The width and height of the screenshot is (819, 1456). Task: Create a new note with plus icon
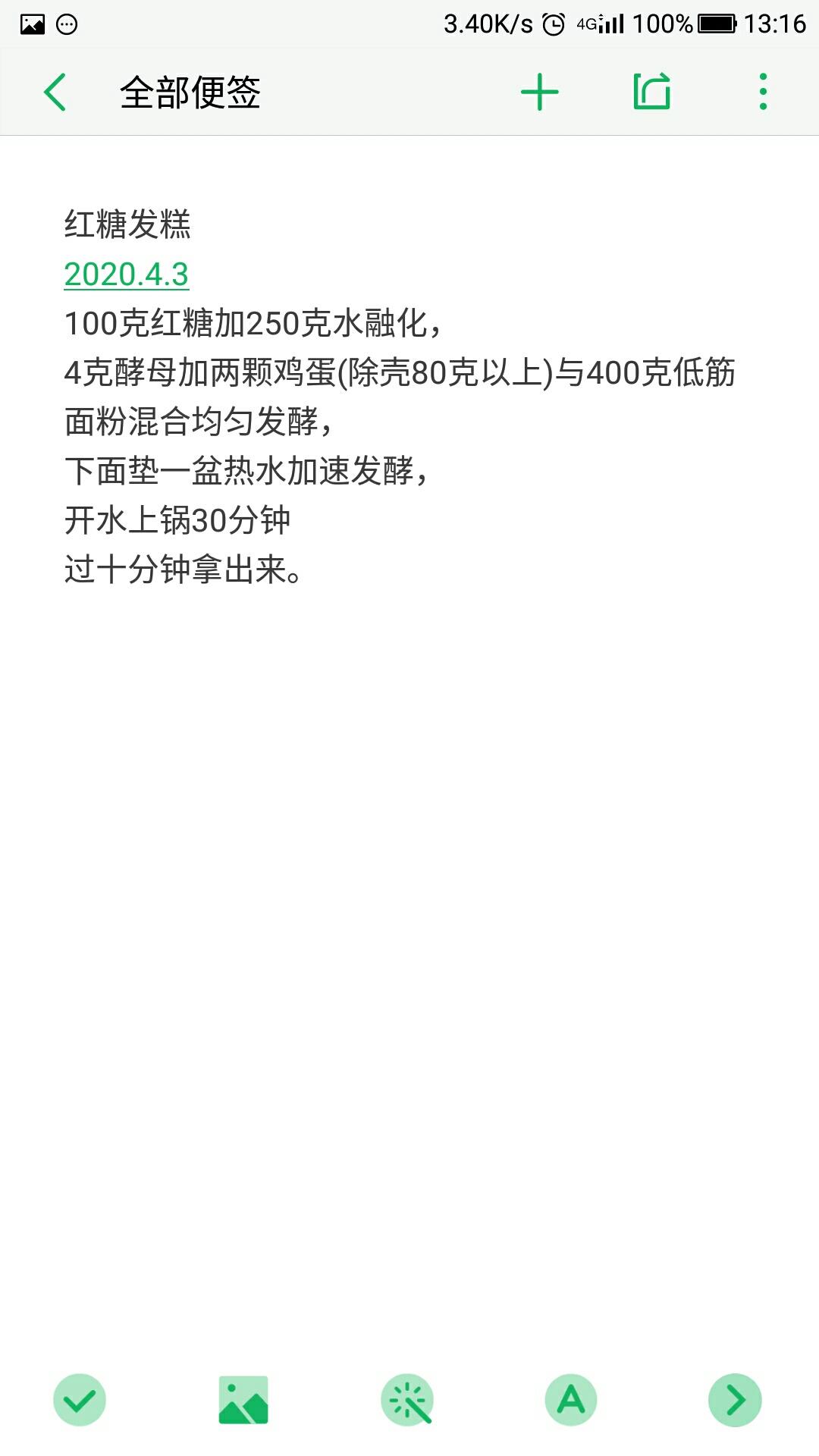[x=539, y=93]
